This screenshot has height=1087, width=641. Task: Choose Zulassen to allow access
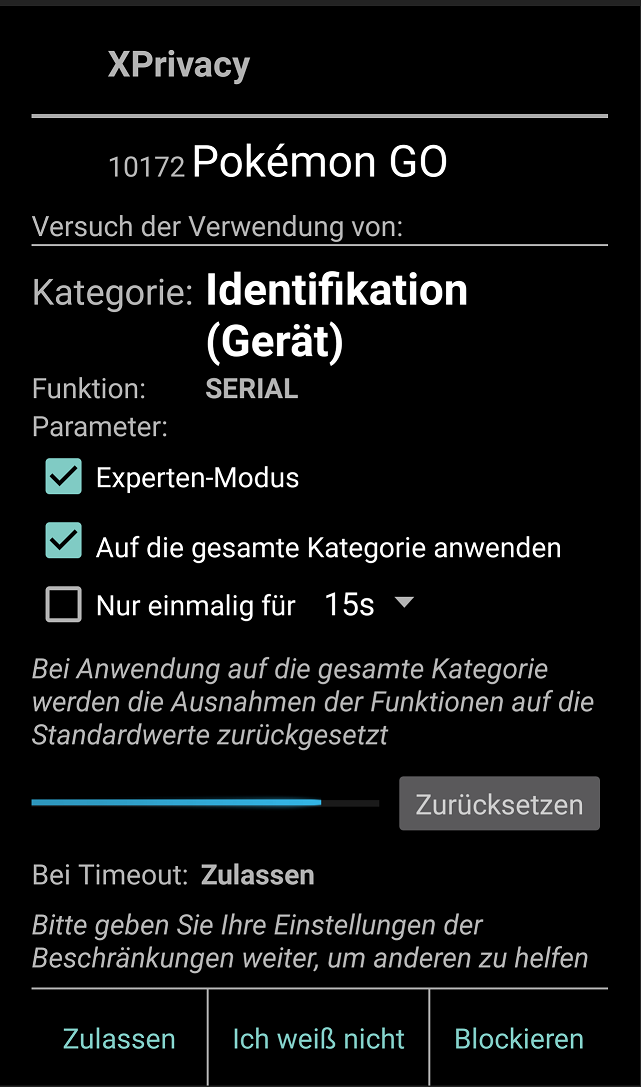pos(119,1038)
